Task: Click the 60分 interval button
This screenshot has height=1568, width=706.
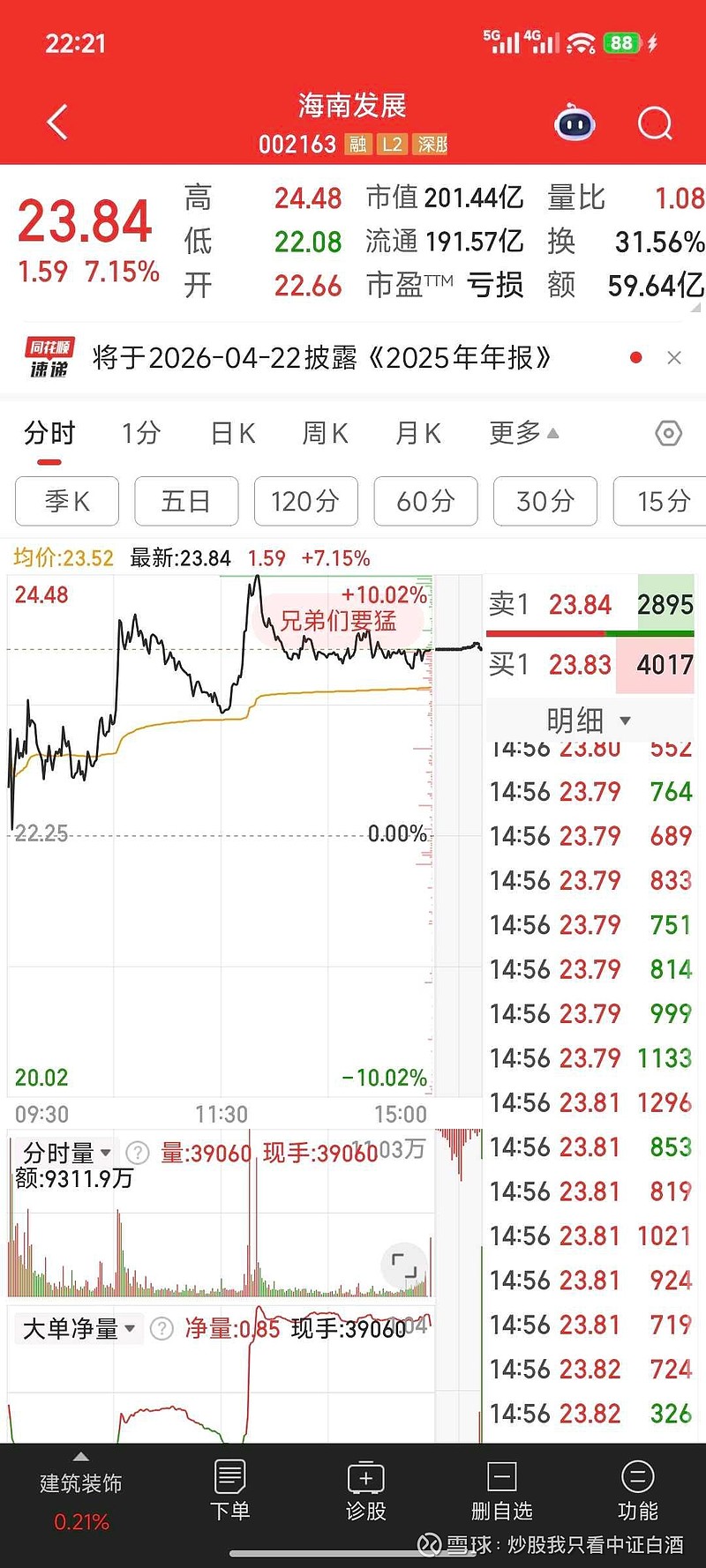Action: [425, 501]
